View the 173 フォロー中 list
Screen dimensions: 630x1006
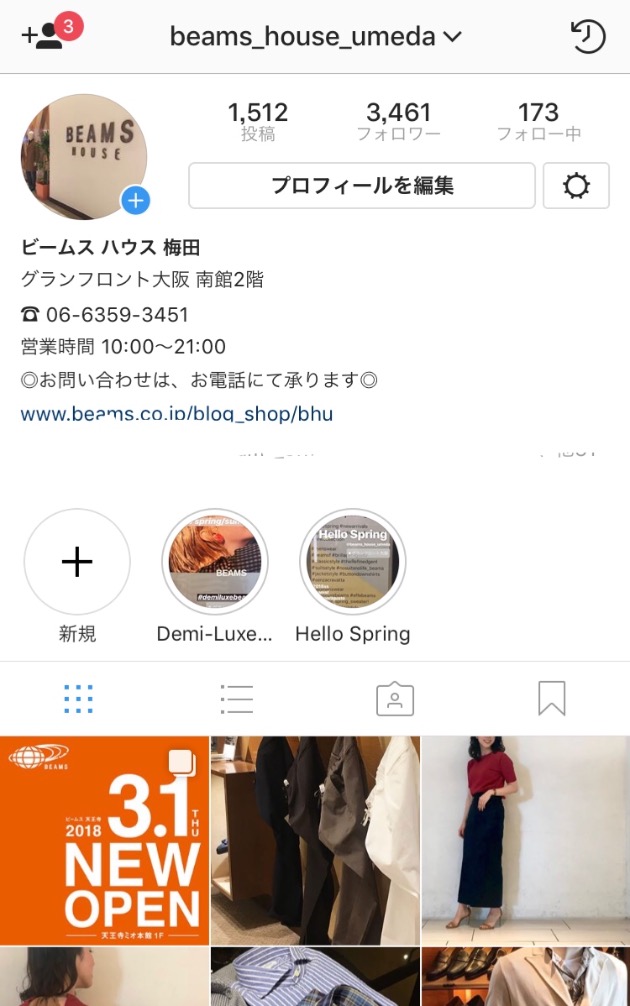tap(538, 121)
